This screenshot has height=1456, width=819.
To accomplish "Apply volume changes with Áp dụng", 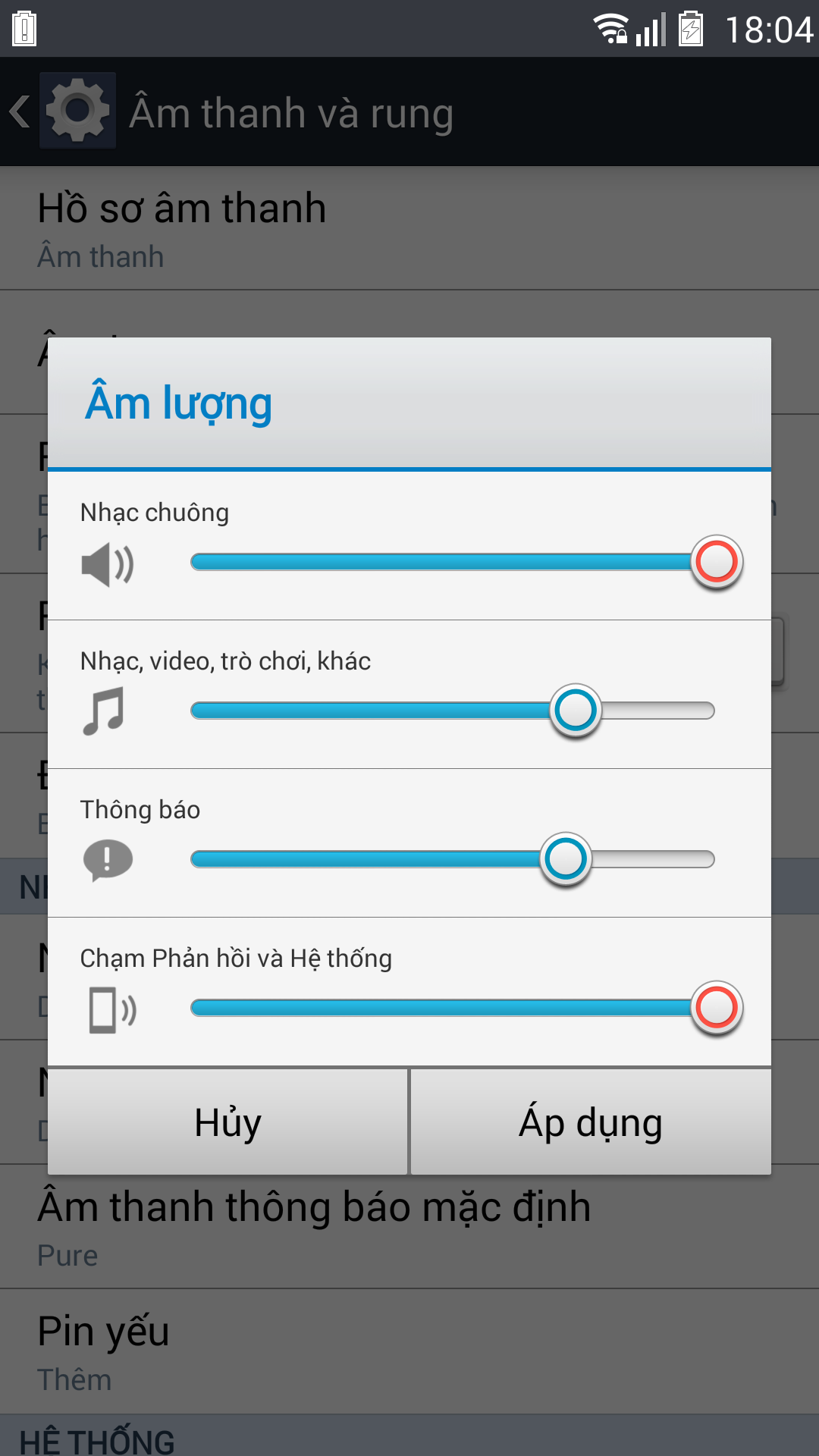I will 591,1122.
